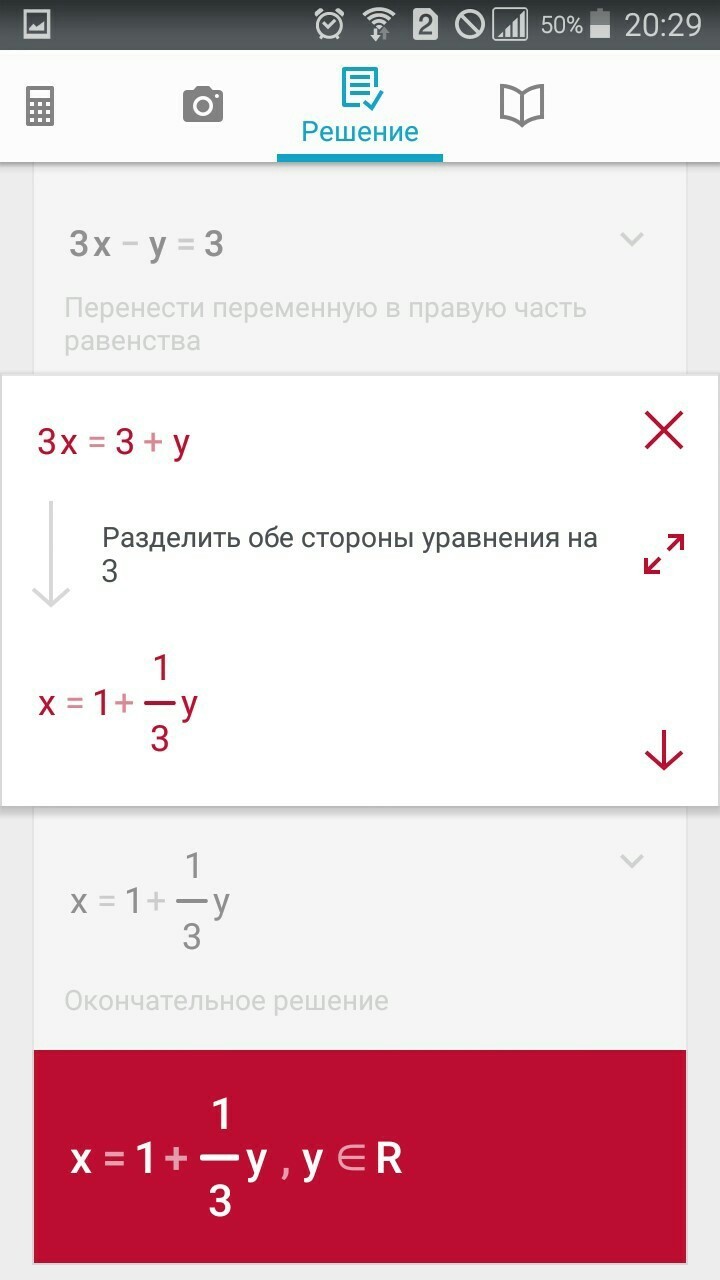Expand the grey x = 1 + 1/3 y step
Screen dimensions: 720x1280
631,860
